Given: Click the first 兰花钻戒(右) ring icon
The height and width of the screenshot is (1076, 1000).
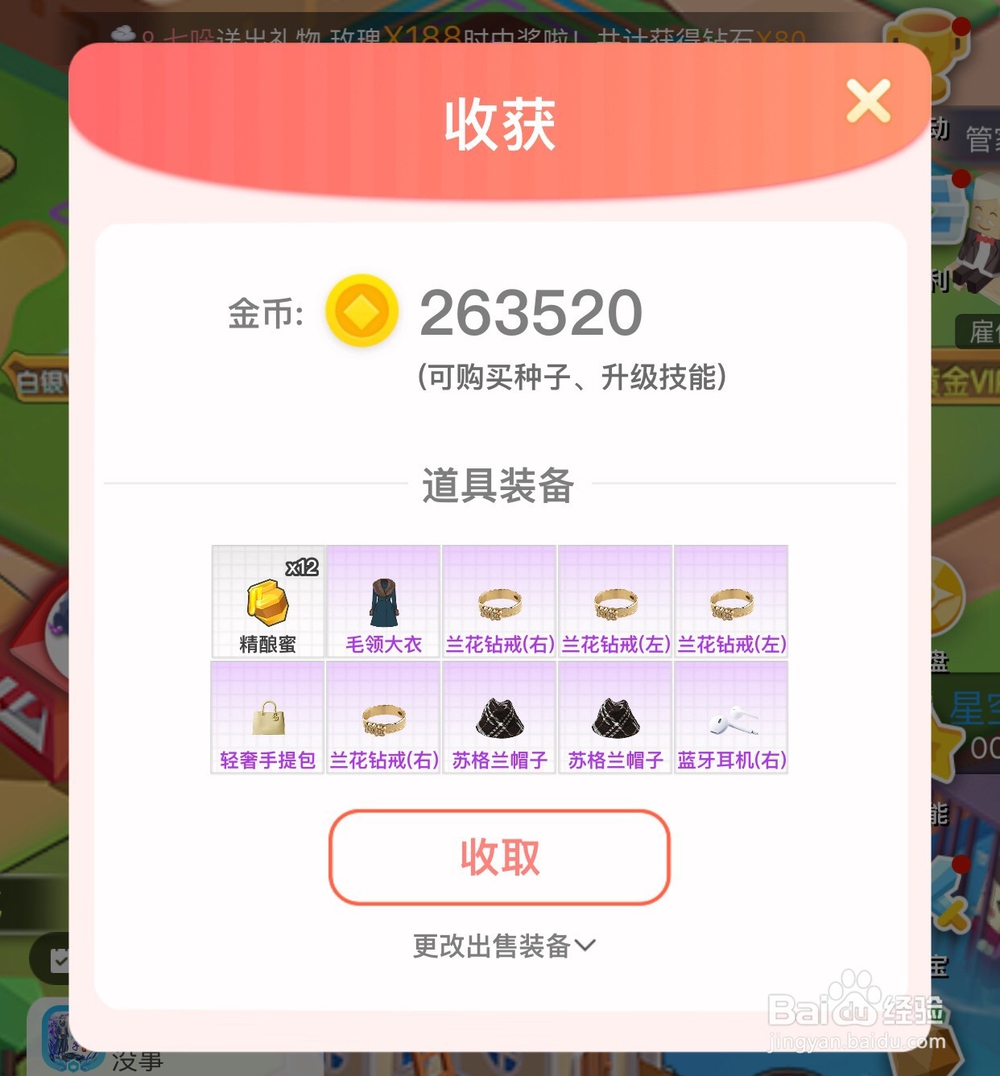Looking at the screenshot, I should click(x=499, y=598).
